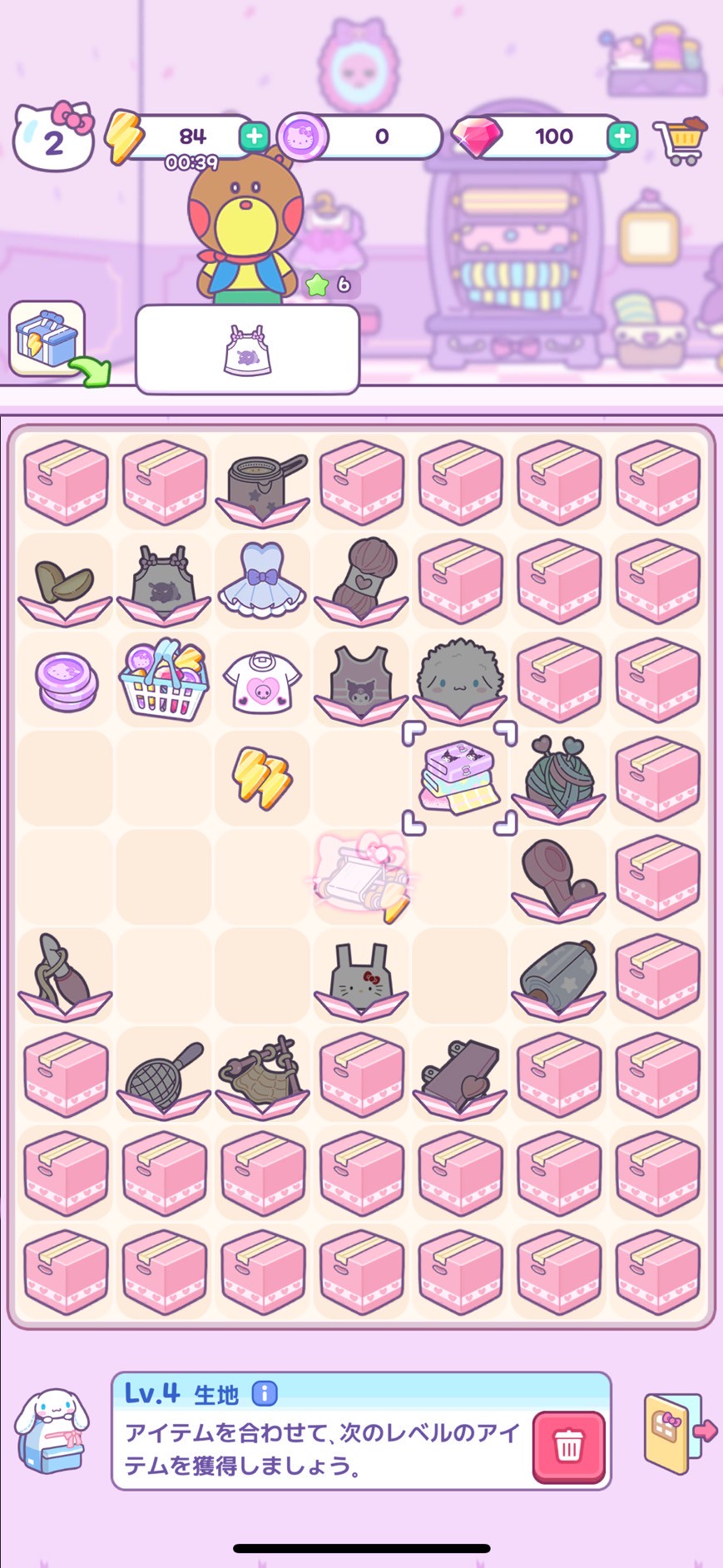Screen dimensions: 723x1568
Task: Select the white pig t-shirt item
Action: 262,680
